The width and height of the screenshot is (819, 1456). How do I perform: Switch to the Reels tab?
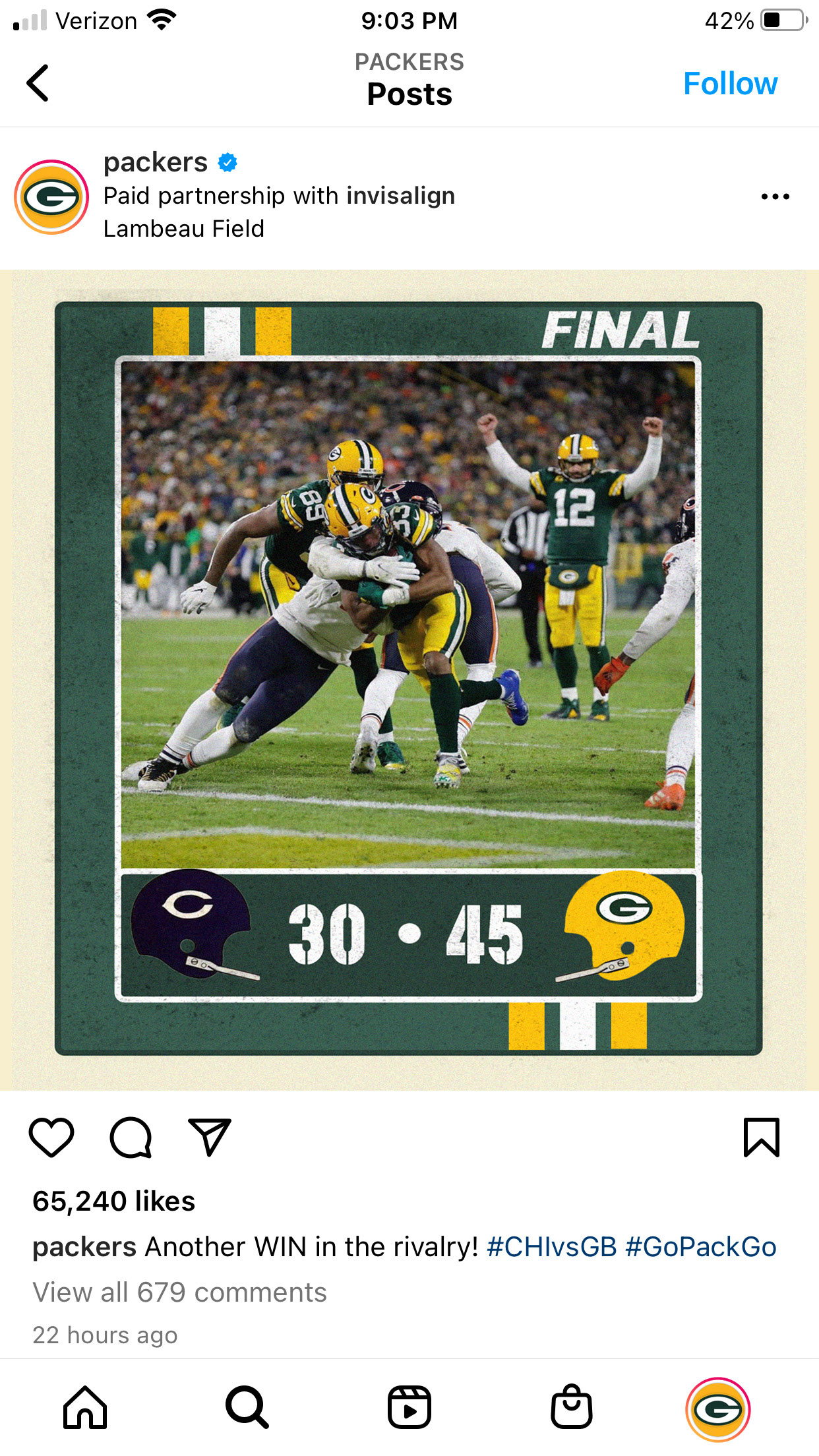409,1408
